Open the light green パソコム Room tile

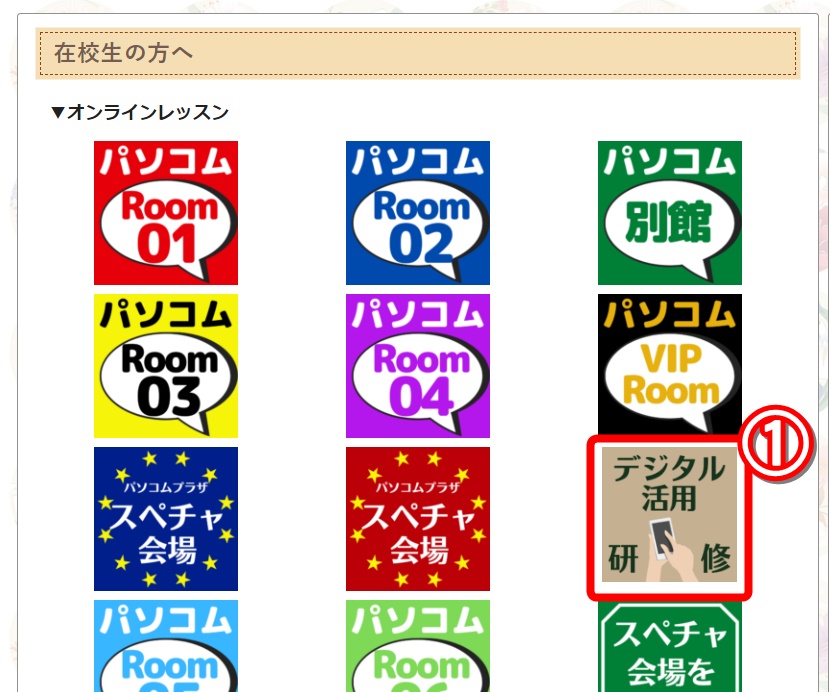[418, 647]
